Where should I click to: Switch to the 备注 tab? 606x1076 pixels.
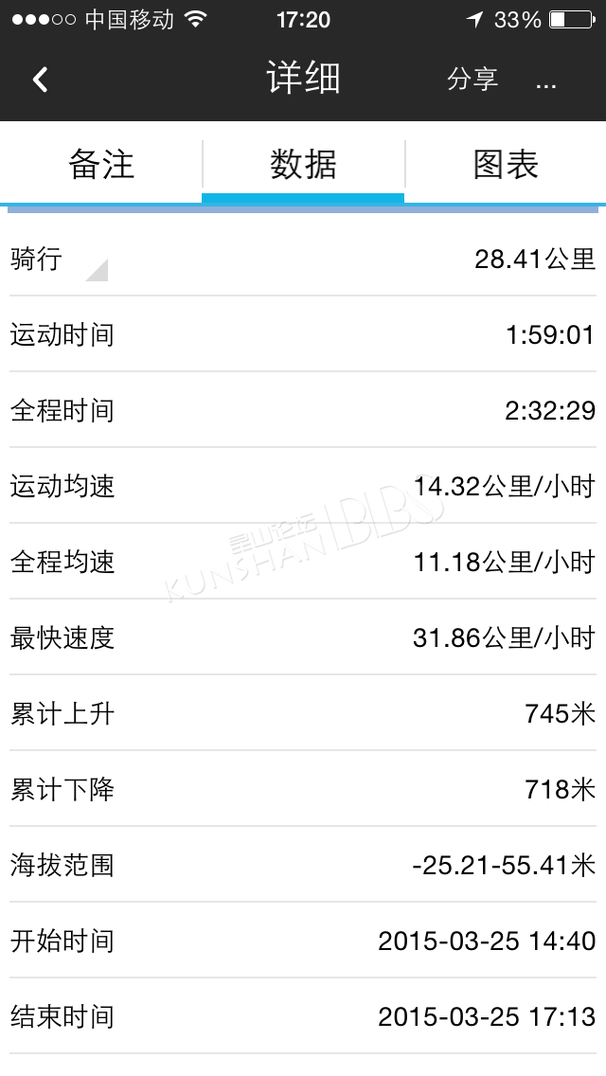tap(101, 165)
